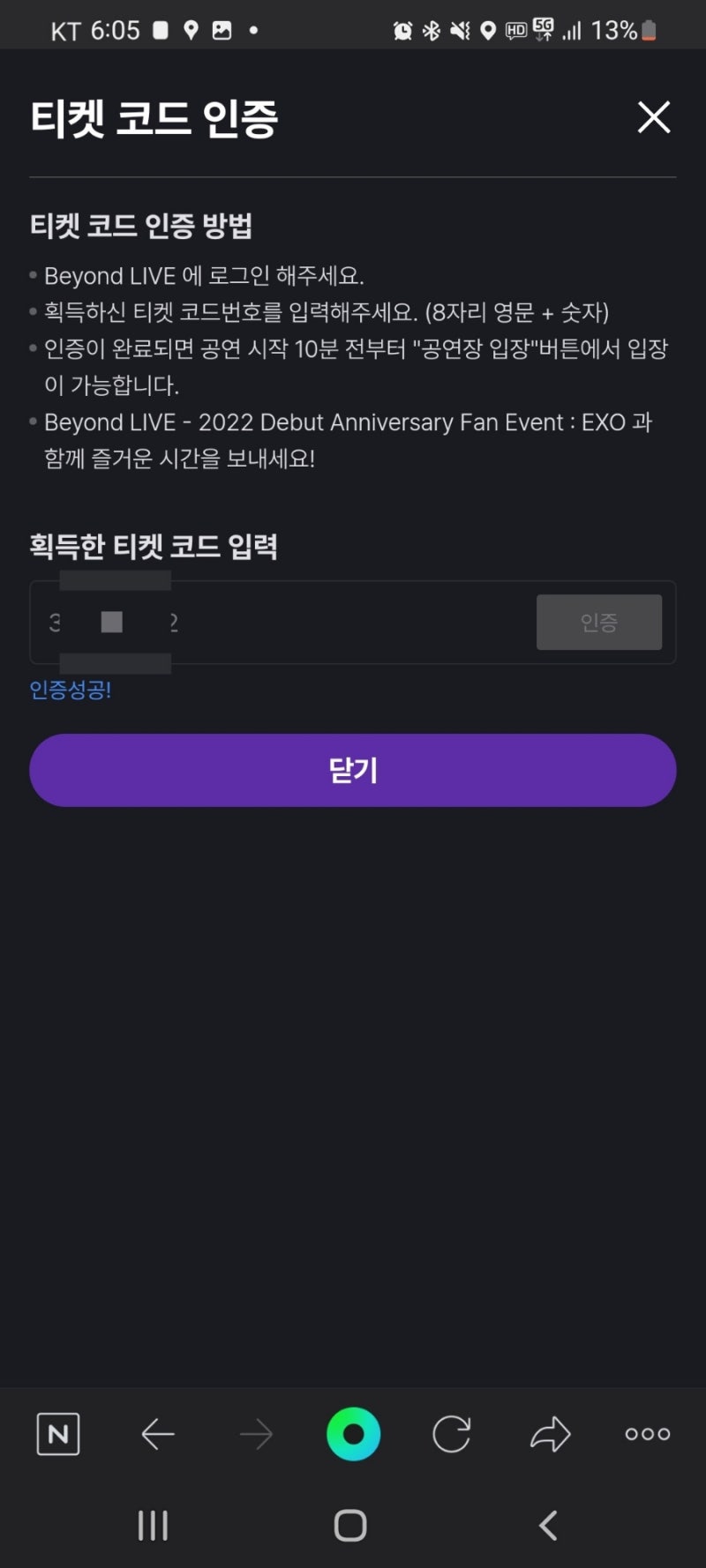Open Android recent apps from navigation bar
This screenshot has height=1568, width=706.
pos(154,1524)
